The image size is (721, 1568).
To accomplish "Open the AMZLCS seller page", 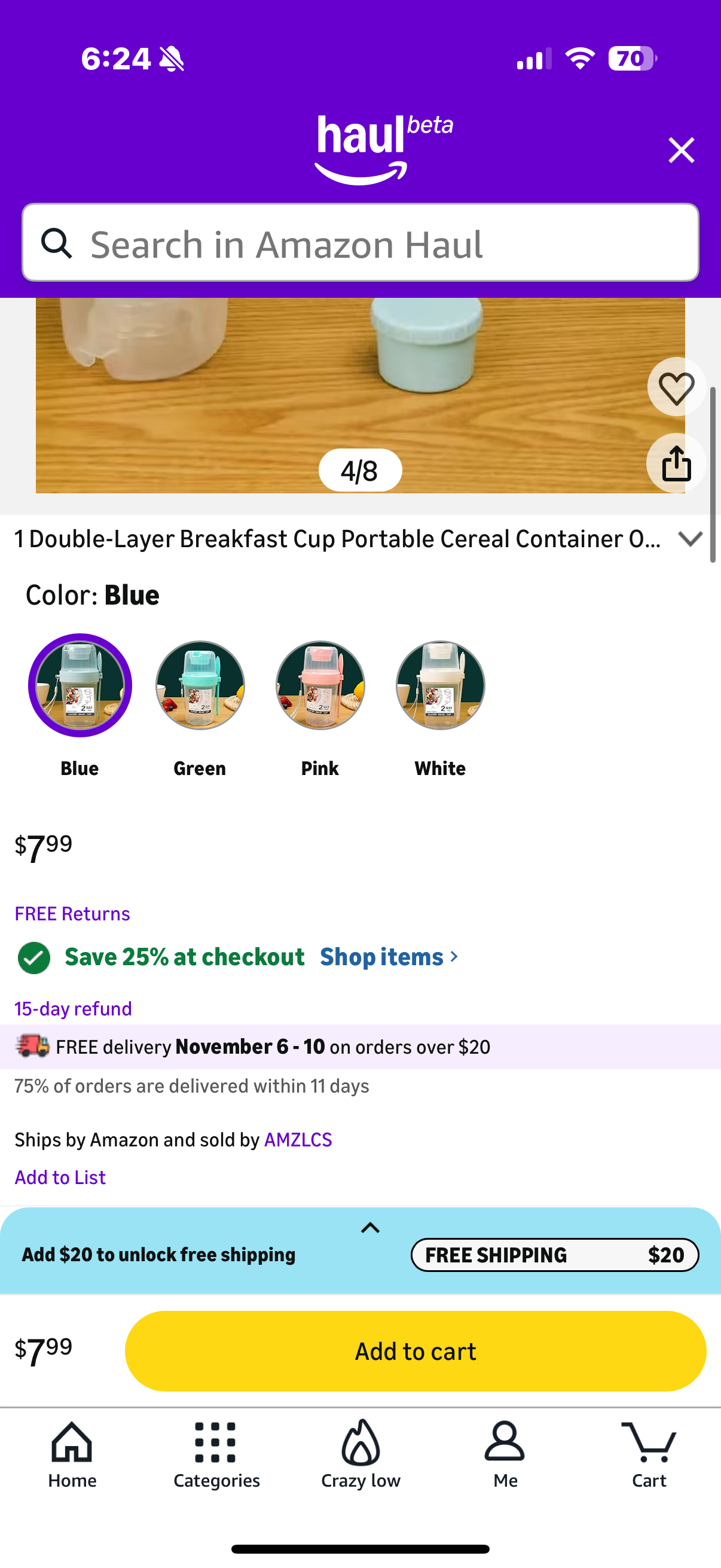I will pos(298,1139).
